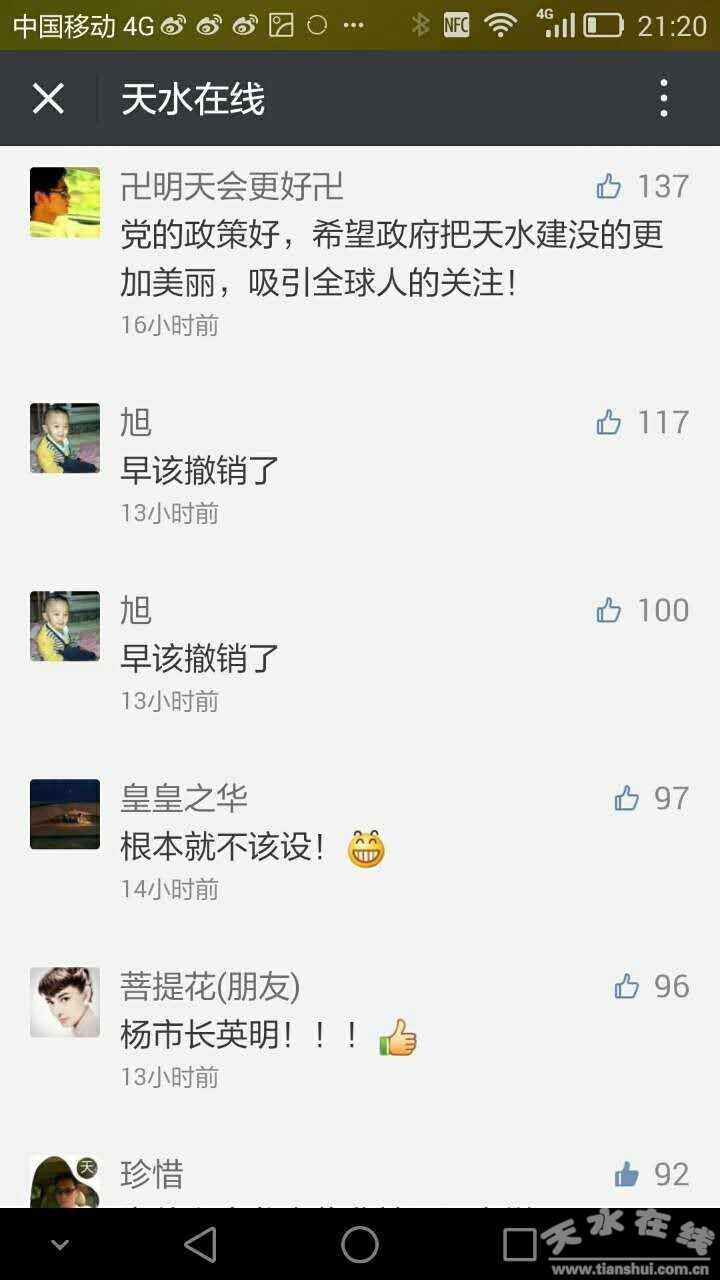720x1280 pixels.
Task: Like the comment by 卍明天会更好卍
Action: [x=609, y=186]
